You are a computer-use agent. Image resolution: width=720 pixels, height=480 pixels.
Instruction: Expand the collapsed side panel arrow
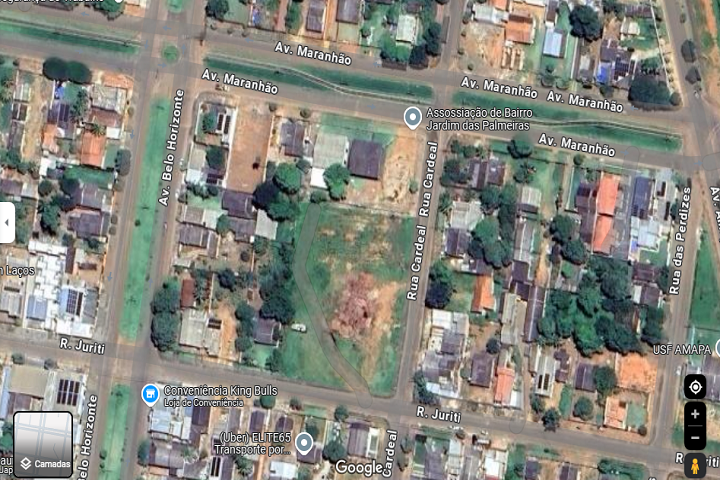coord(6,222)
